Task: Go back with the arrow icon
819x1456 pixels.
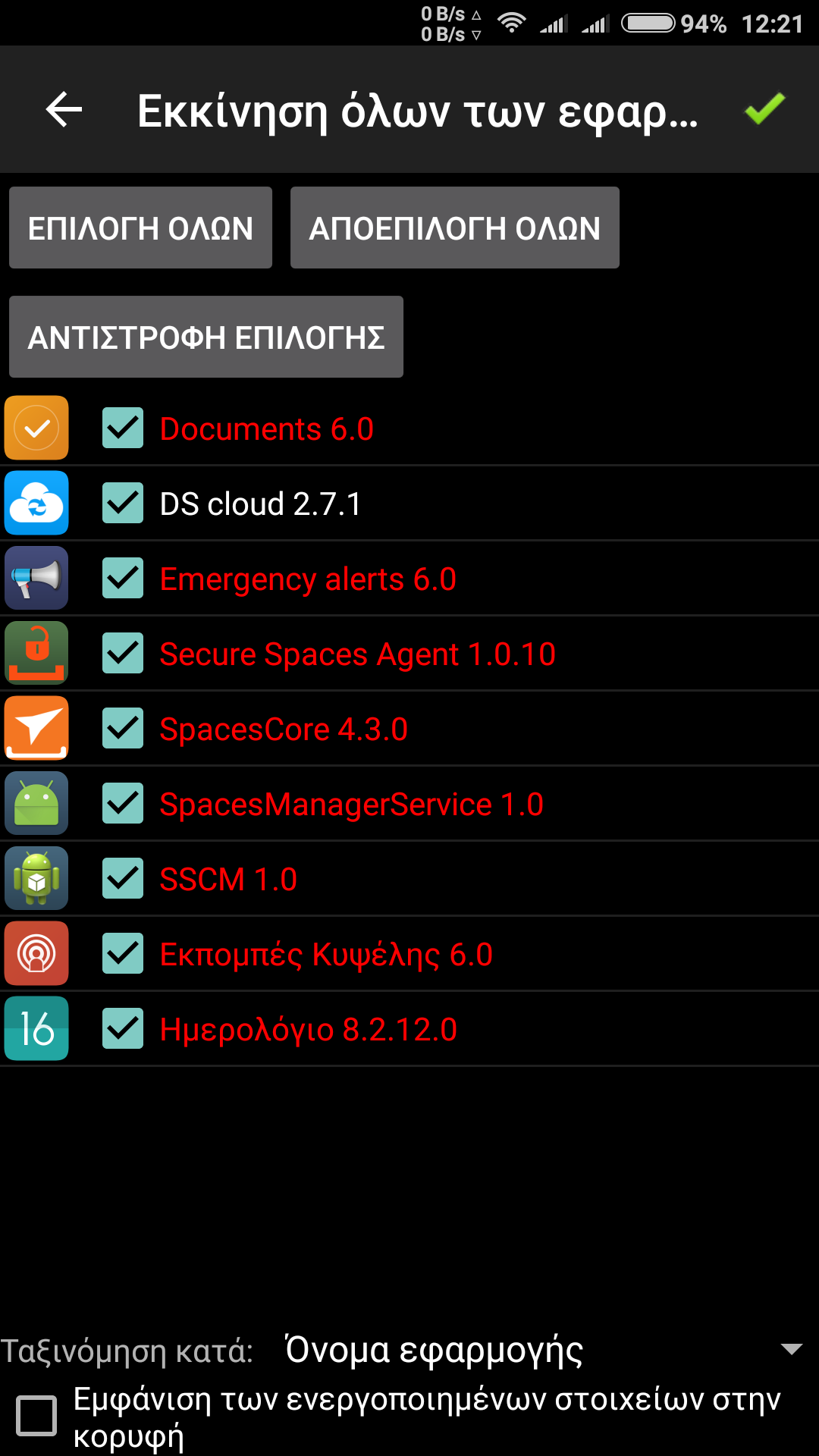Action: click(64, 110)
